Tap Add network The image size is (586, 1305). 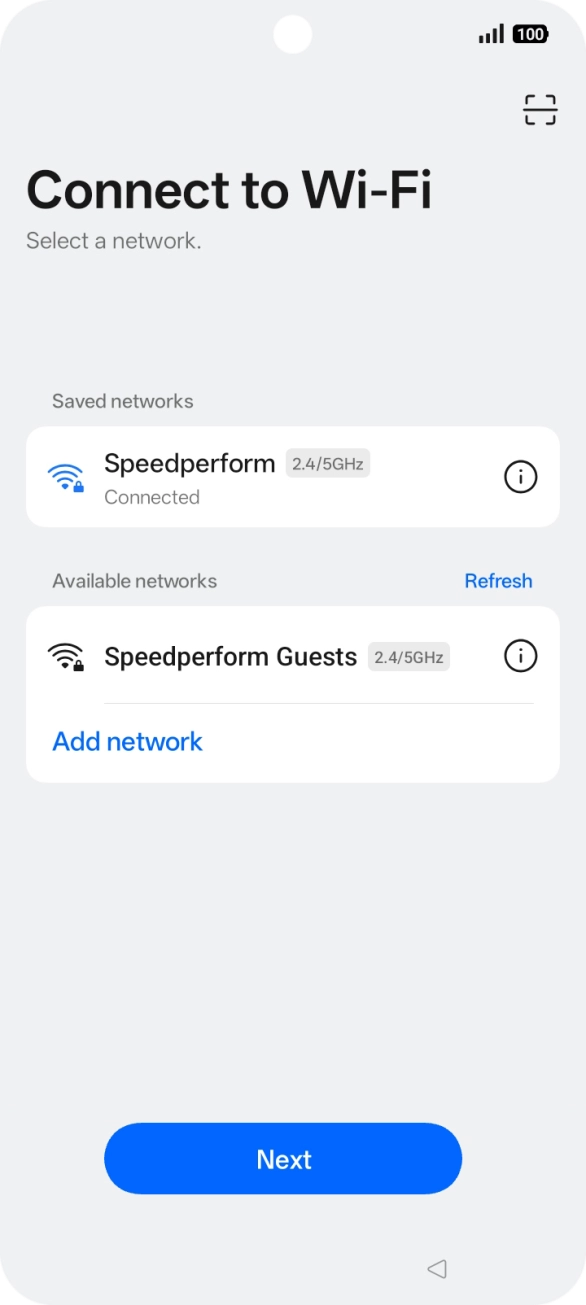[x=127, y=742]
